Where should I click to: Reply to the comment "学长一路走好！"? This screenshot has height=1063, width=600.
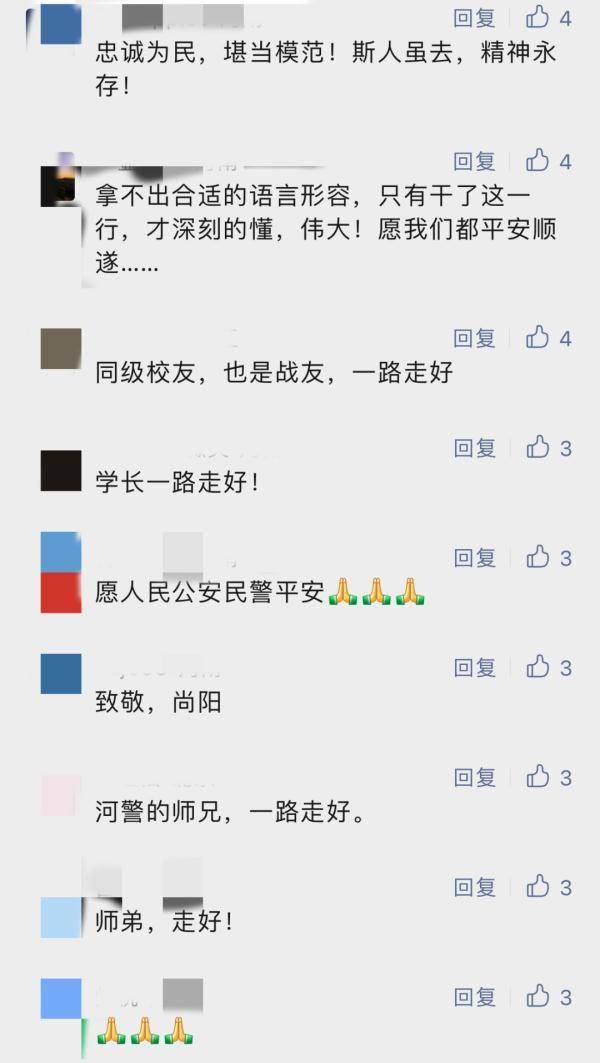point(475,448)
